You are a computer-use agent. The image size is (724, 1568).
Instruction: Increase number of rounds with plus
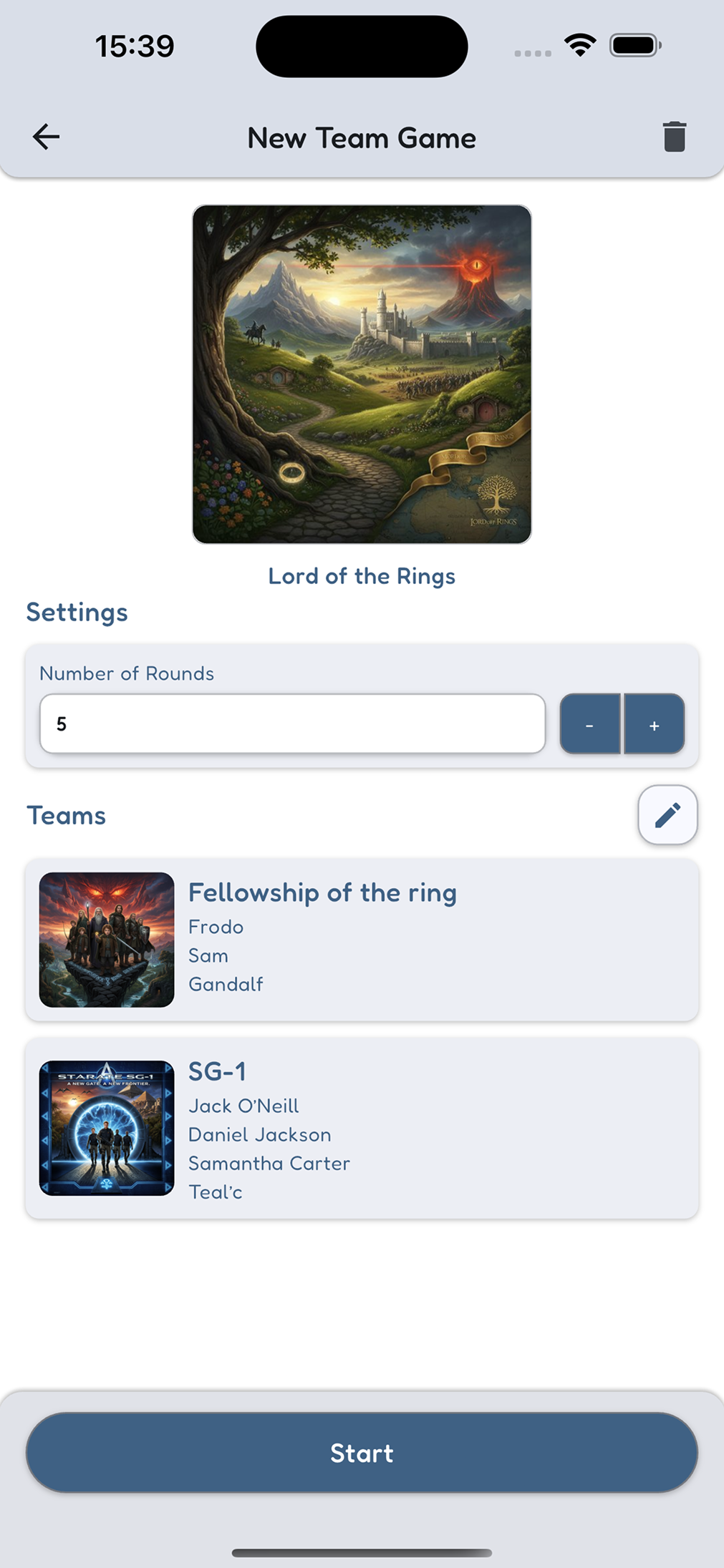(655, 724)
